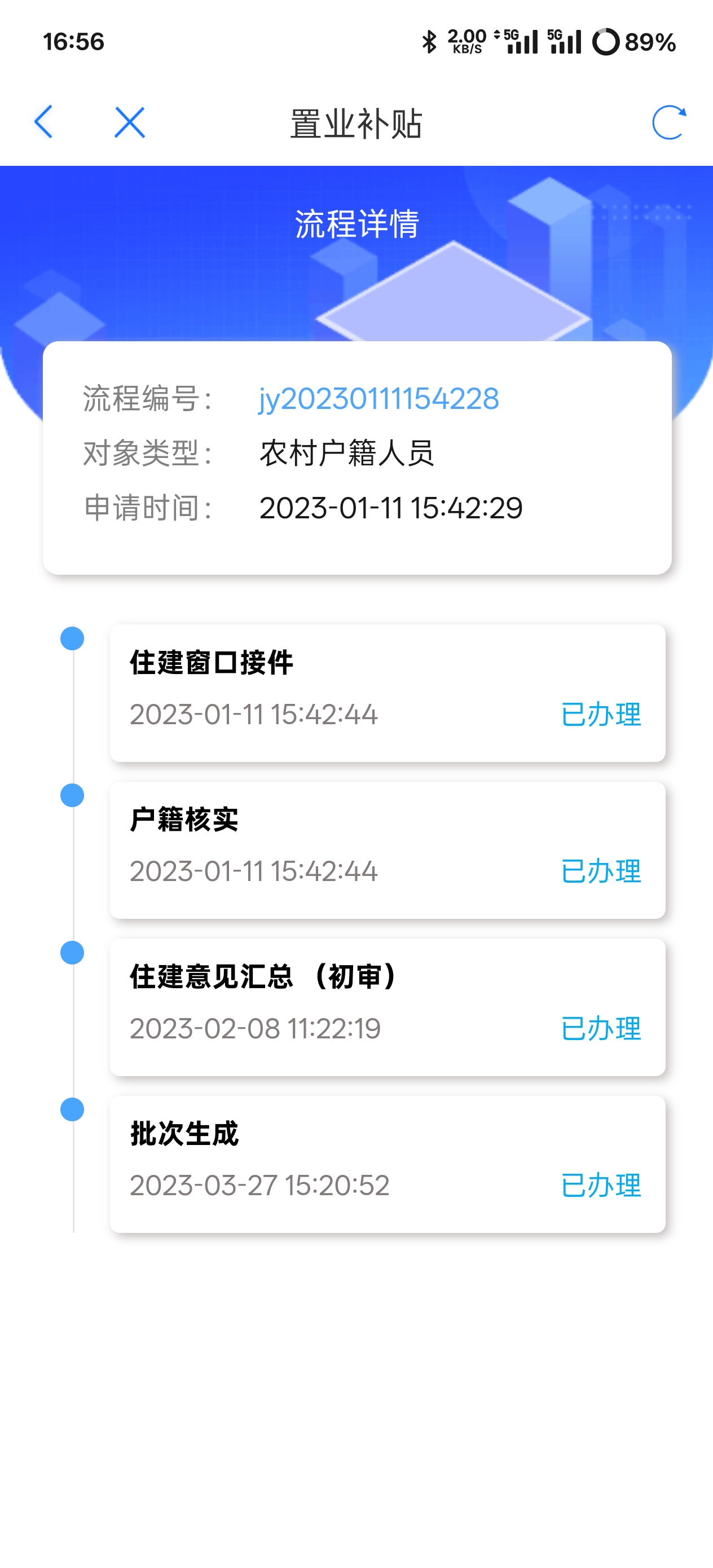Close the 置业补贴 page
The height and width of the screenshot is (1568, 713).
pos(130,122)
